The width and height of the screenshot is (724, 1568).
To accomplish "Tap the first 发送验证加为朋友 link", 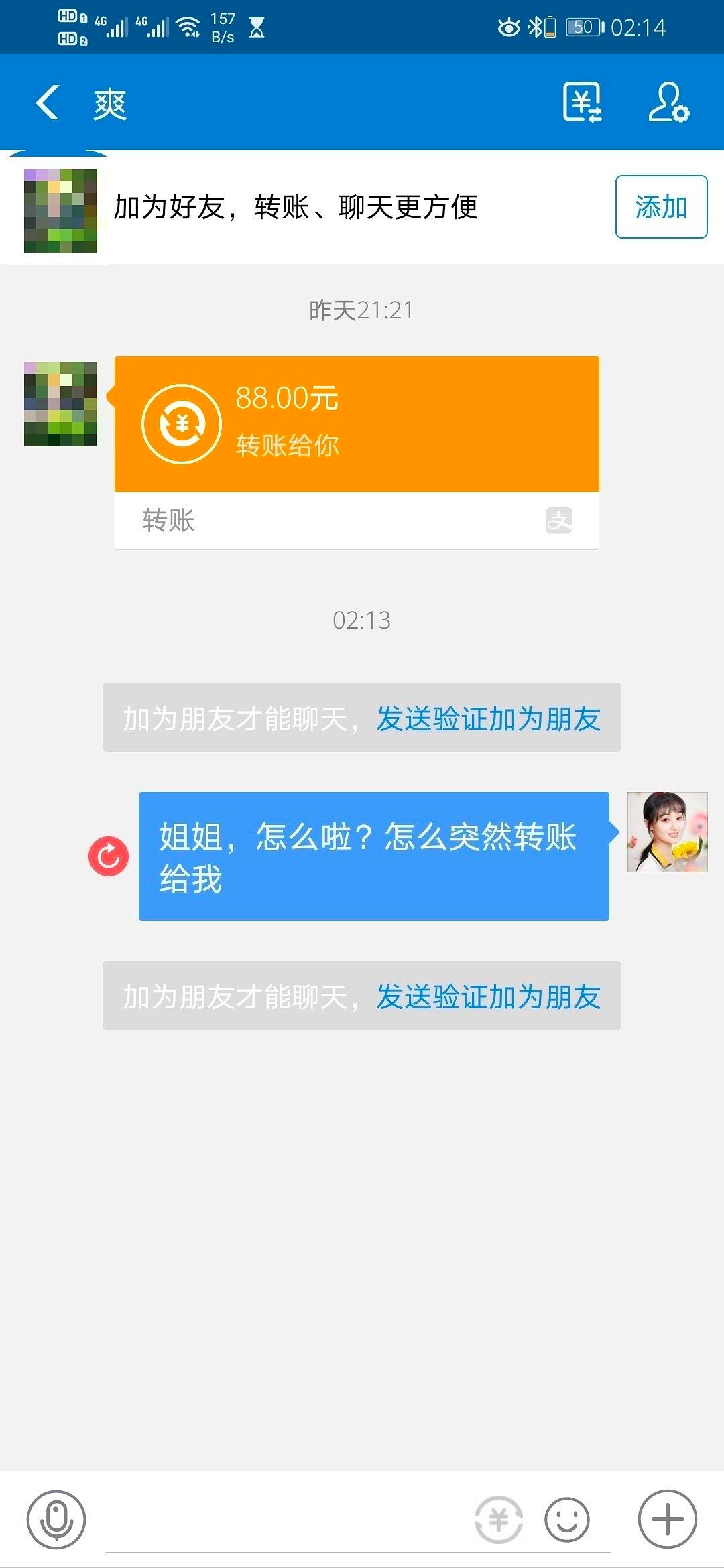I will point(488,718).
